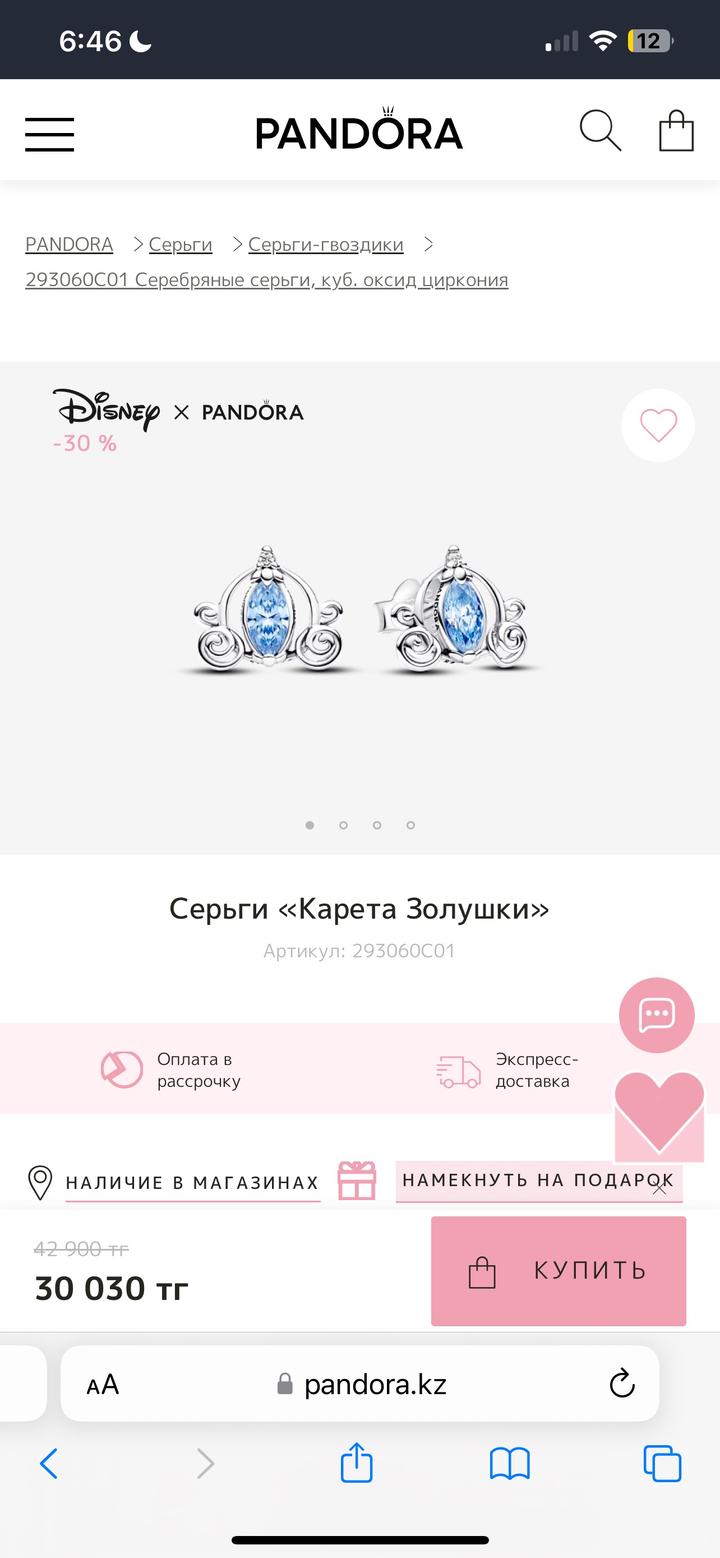The width and height of the screenshot is (720, 1558).
Task: Go back to the previous page
Action: 48,1464
